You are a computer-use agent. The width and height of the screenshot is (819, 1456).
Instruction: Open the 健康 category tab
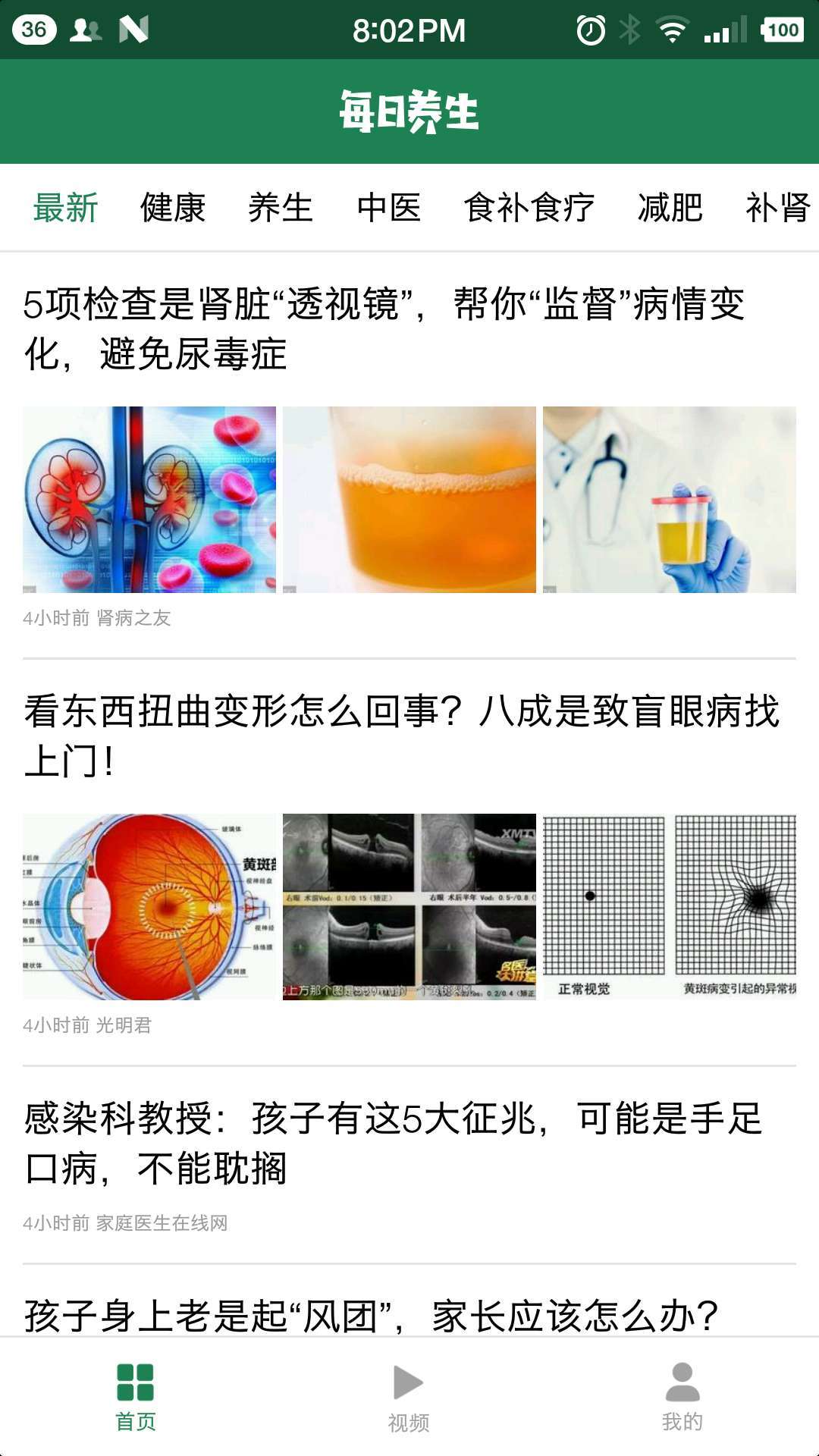click(173, 208)
